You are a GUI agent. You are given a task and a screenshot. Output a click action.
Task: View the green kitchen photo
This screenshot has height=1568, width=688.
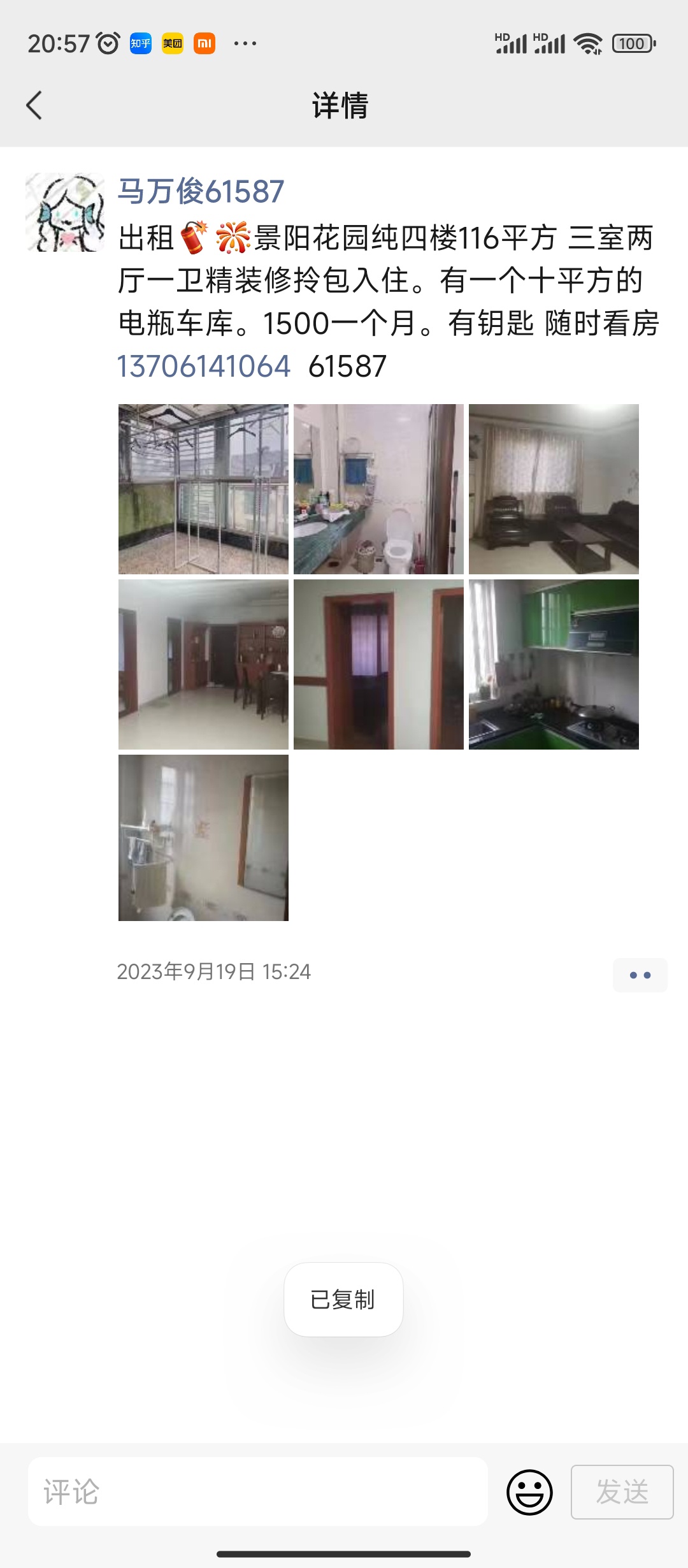point(554,664)
